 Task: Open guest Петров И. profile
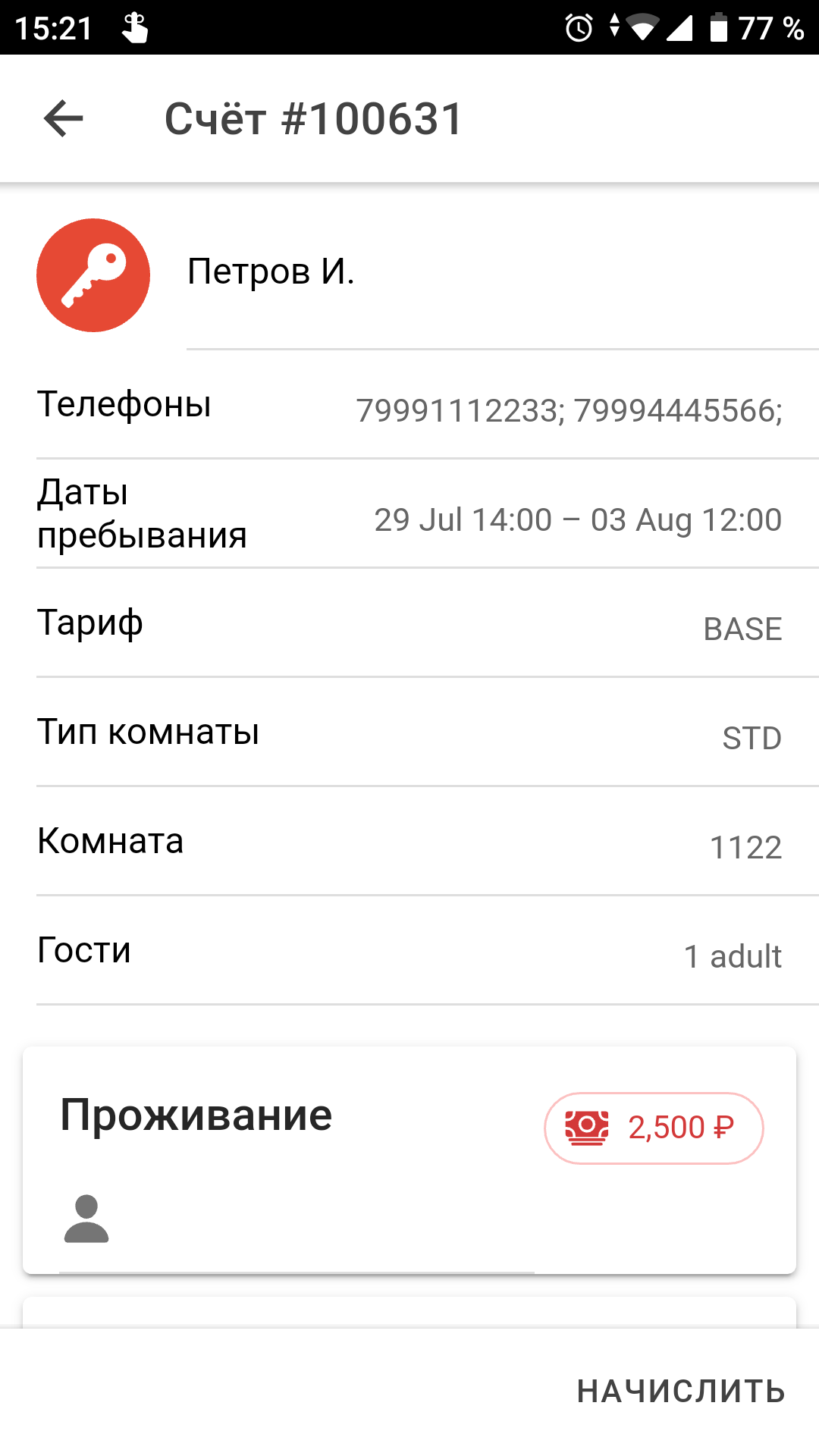pos(271,272)
